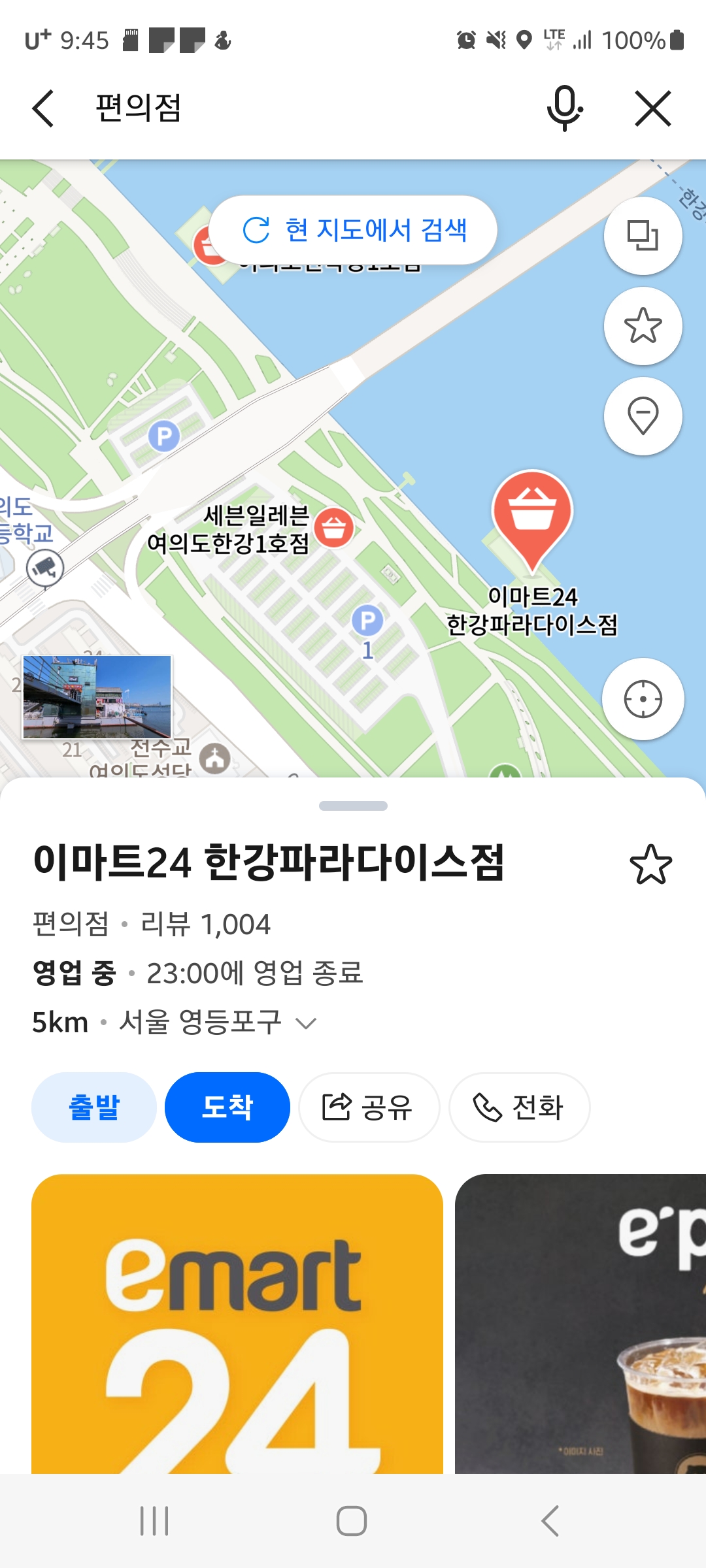Set this place as 도착
This screenshot has width=706, height=1568.
coord(227,1107)
